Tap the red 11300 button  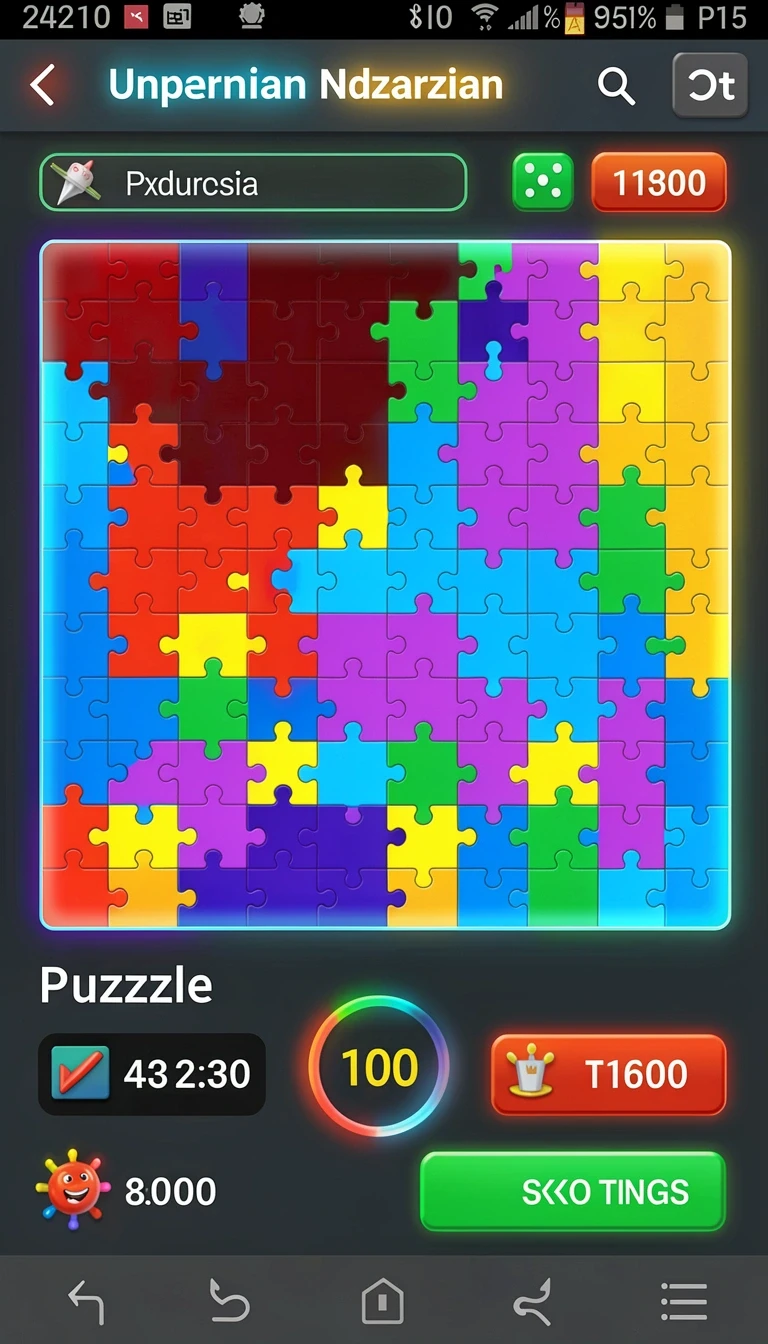click(659, 182)
